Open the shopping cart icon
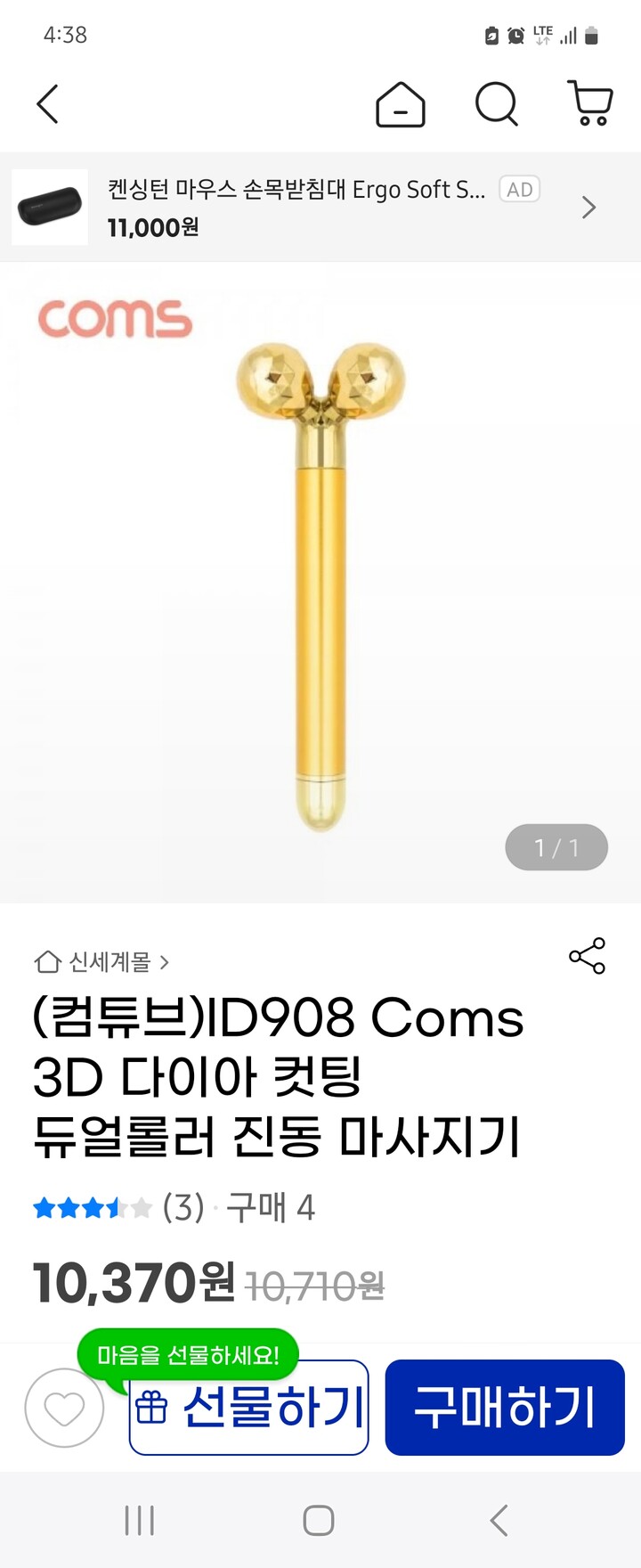The image size is (641, 1568). coord(589,104)
